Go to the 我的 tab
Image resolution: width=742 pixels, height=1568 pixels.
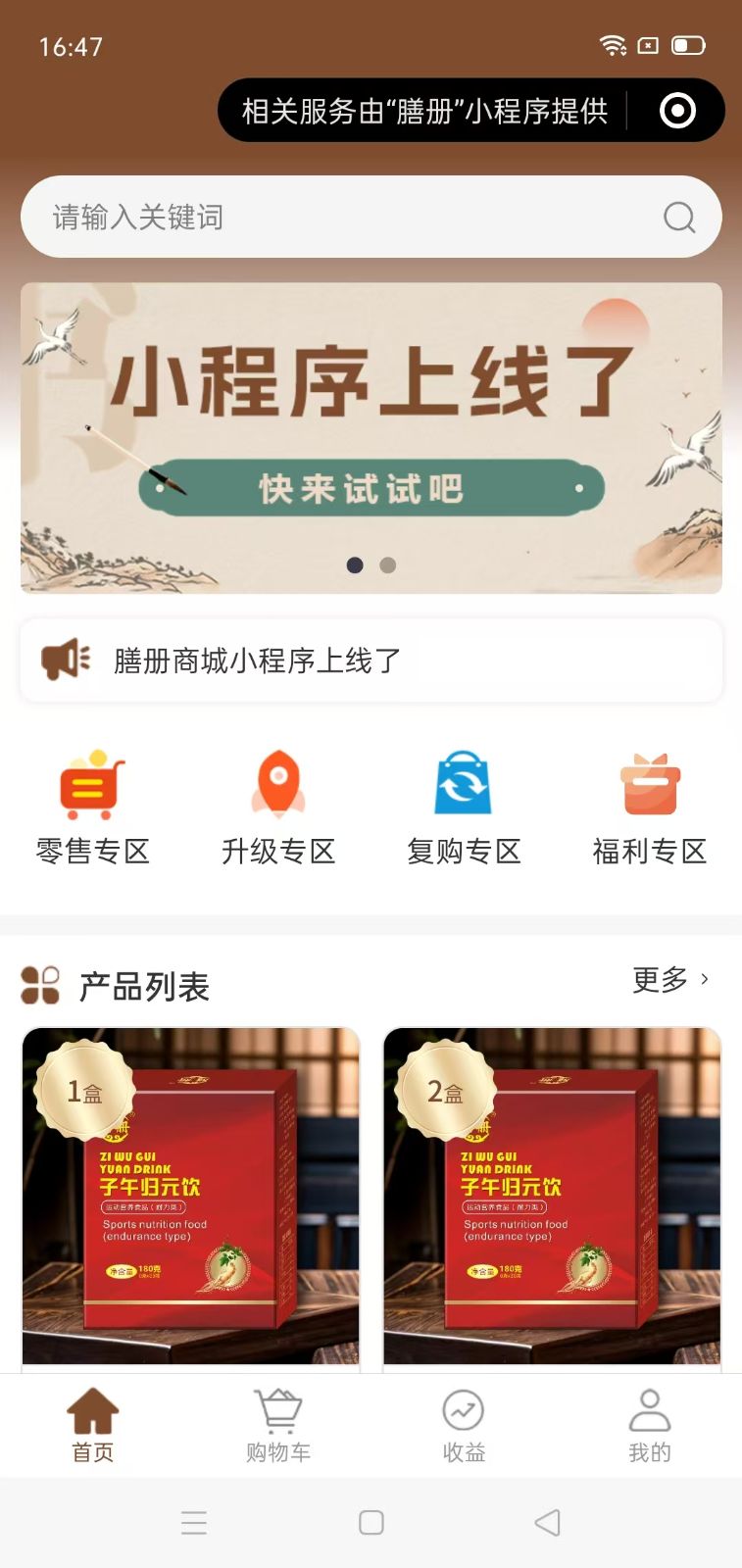coord(650,1427)
